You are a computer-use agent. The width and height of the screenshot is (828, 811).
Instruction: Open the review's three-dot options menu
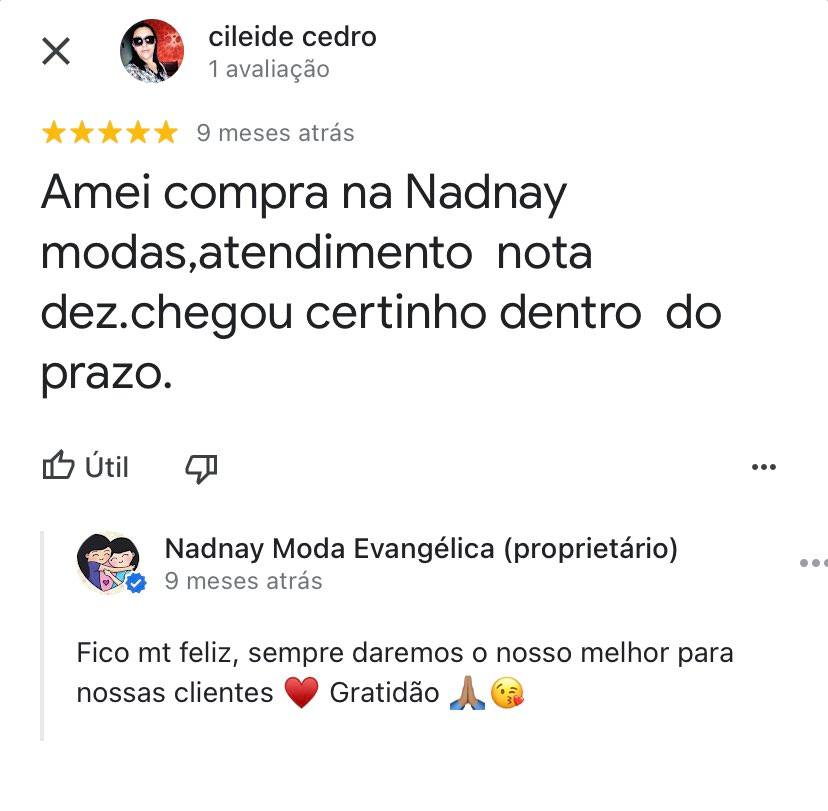(x=763, y=467)
